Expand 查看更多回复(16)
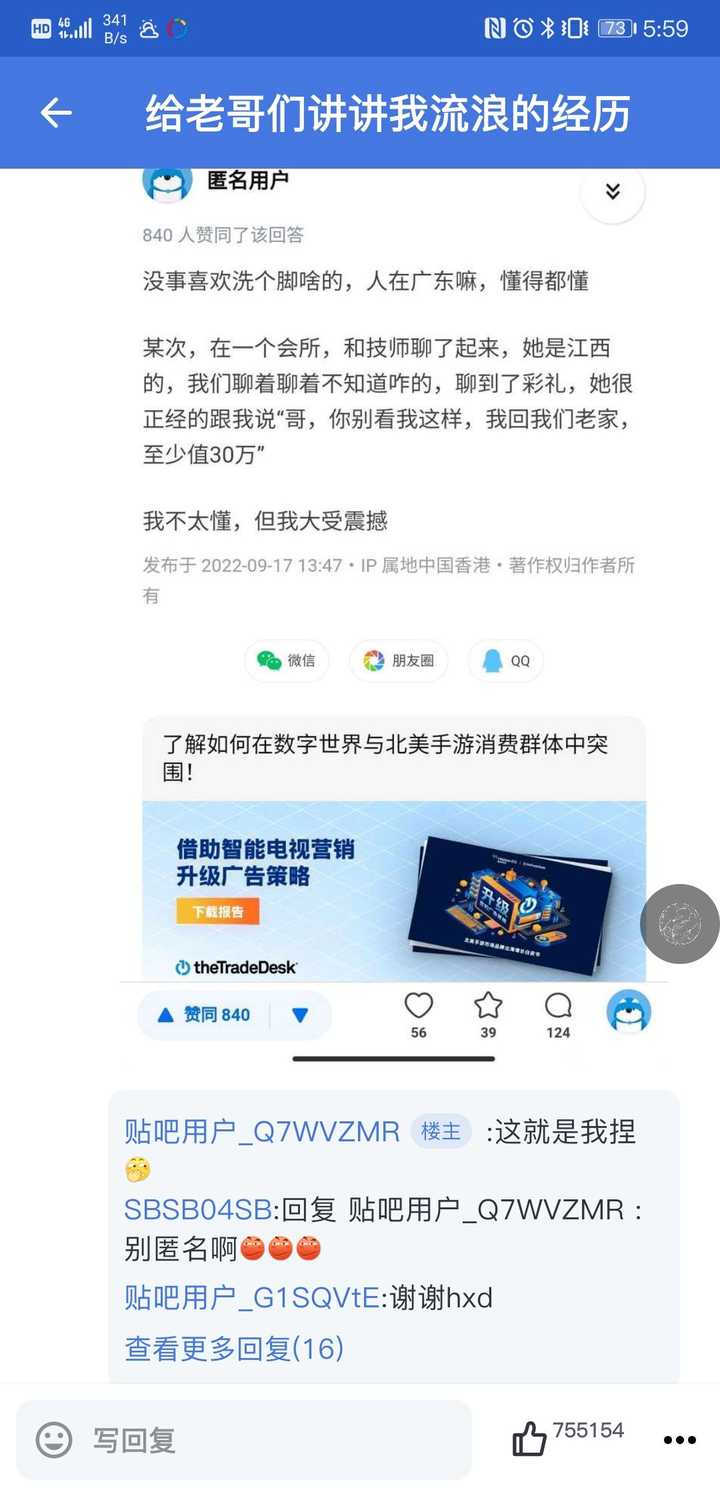 click(234, 1348)
